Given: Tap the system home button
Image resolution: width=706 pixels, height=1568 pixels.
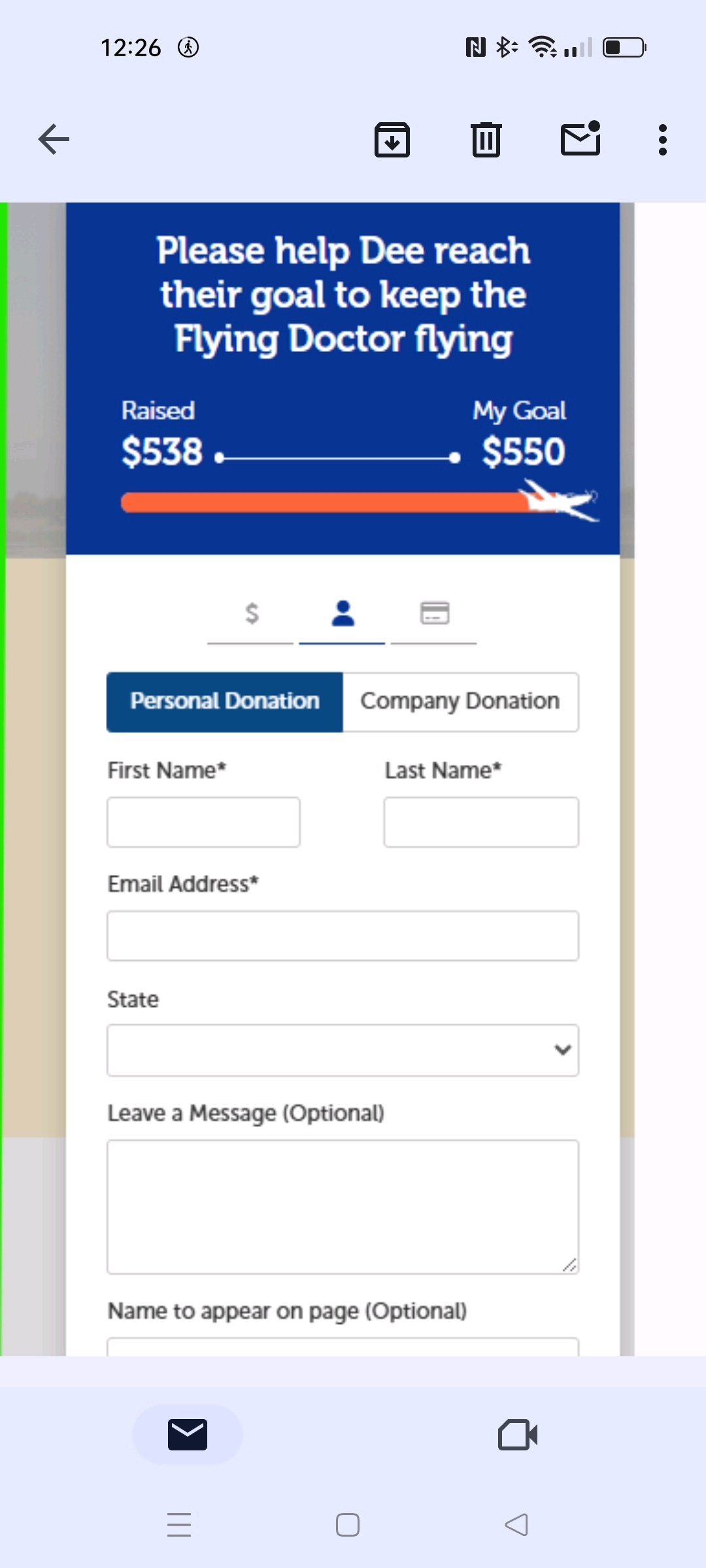Looking at the screenshot, I should click(x=348, y=1525).
